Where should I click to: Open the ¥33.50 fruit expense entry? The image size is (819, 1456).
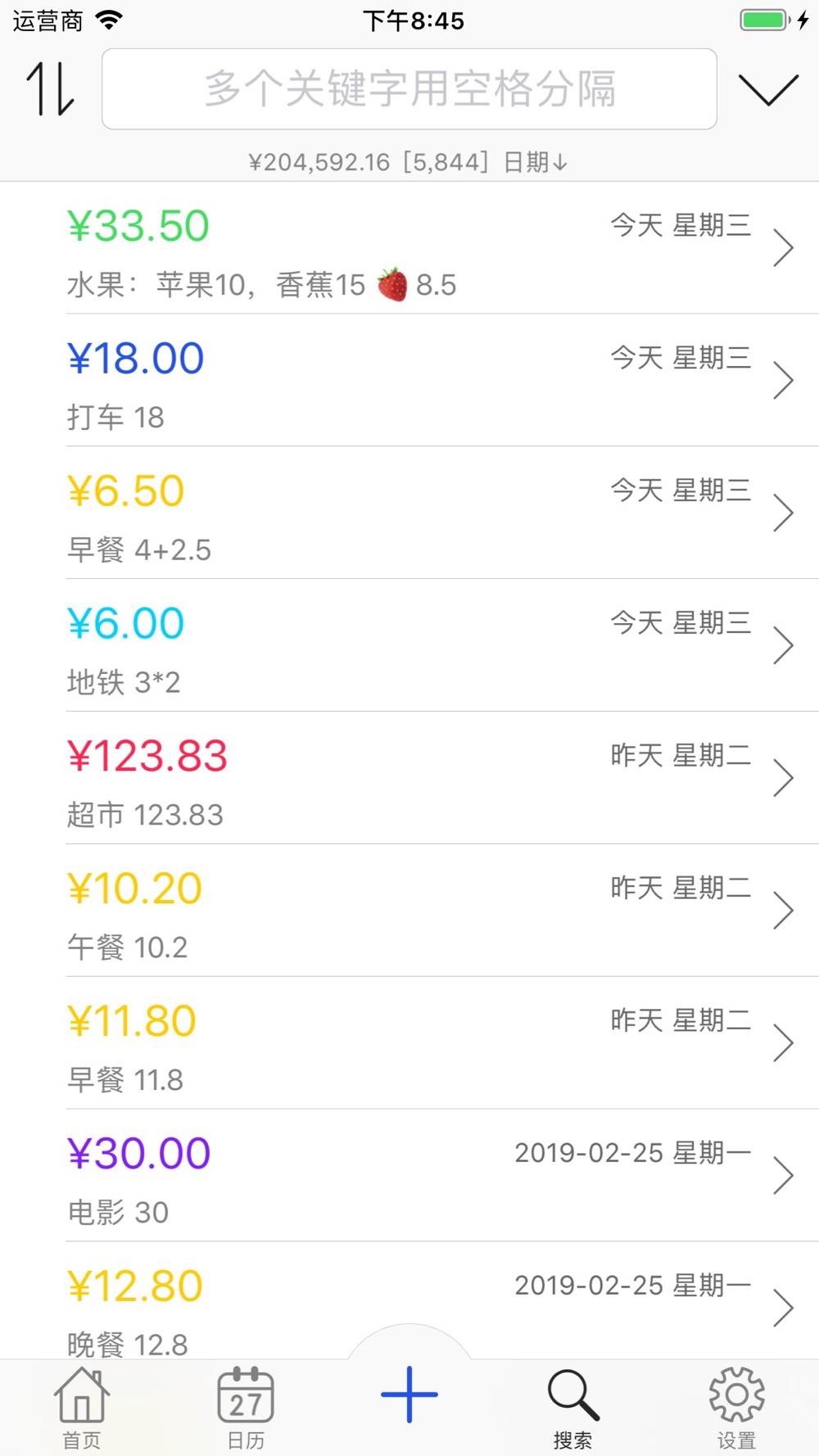409,248
